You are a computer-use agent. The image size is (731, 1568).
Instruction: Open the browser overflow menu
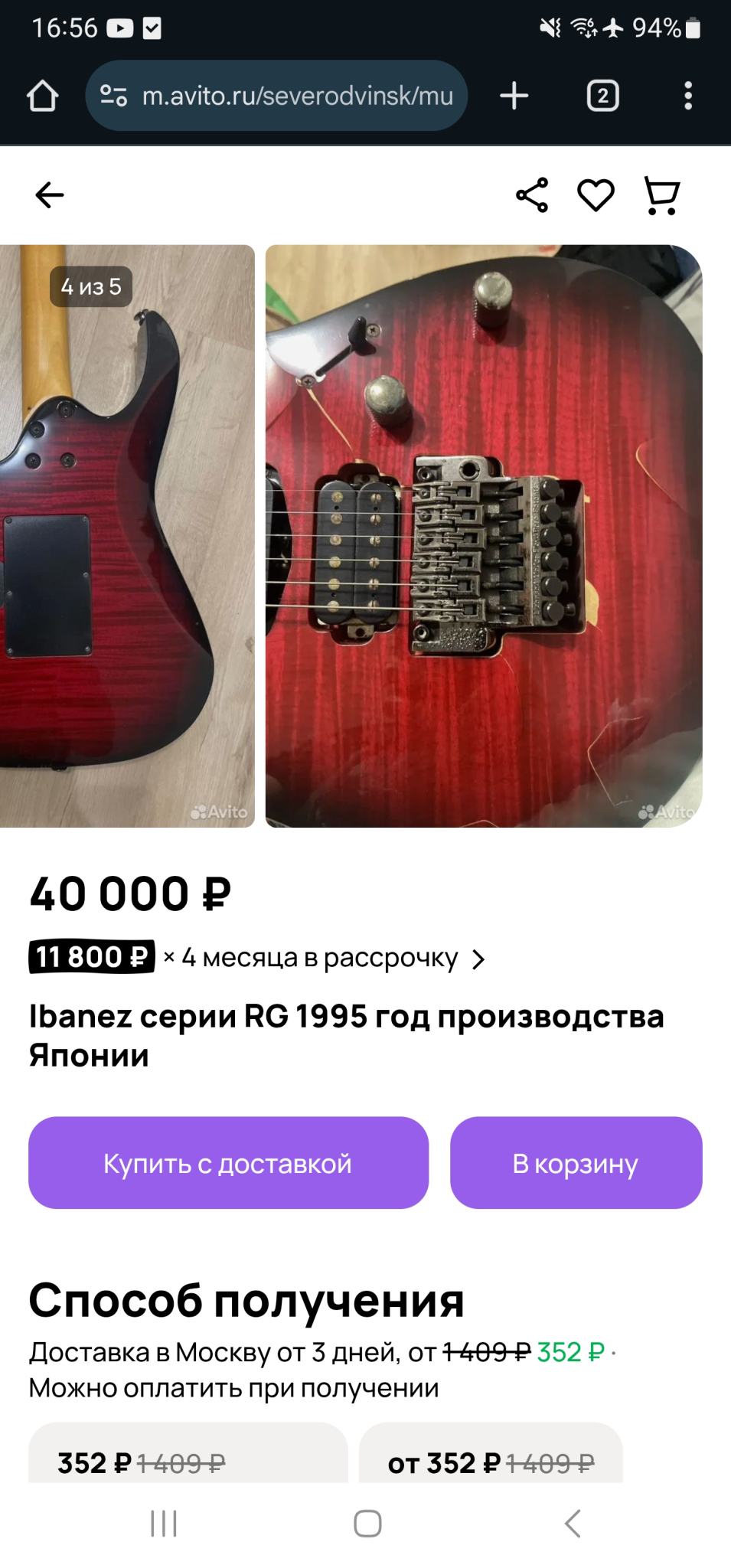(688, 96)
